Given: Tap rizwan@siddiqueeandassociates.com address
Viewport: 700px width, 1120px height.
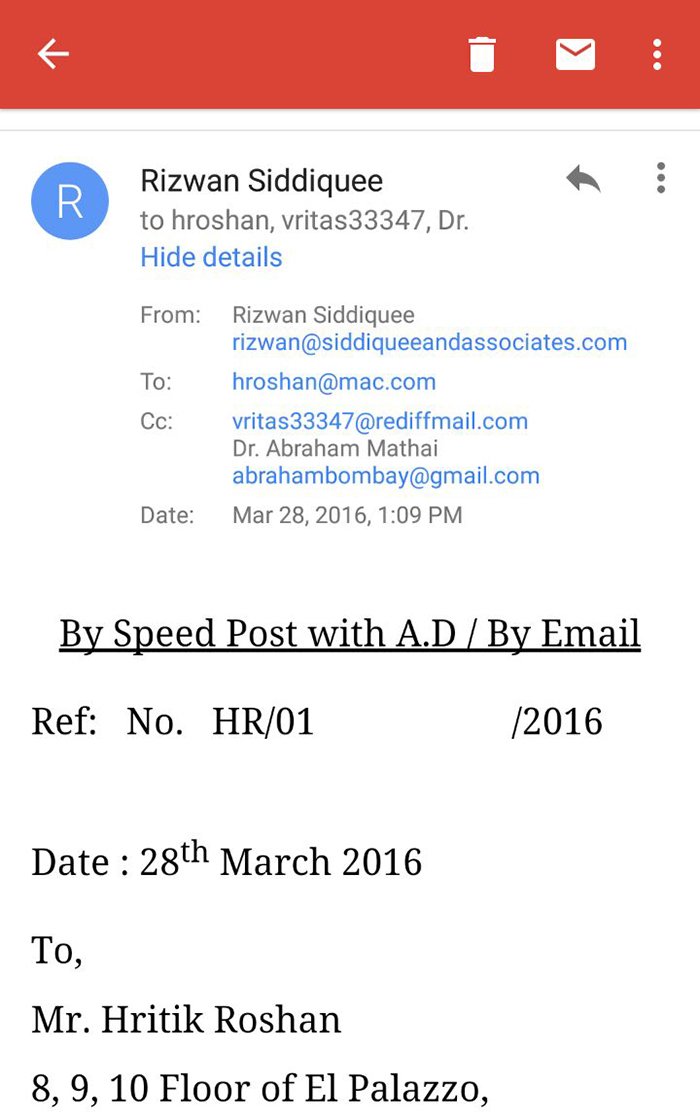Looking at the screenshot, I should (429, 342).
